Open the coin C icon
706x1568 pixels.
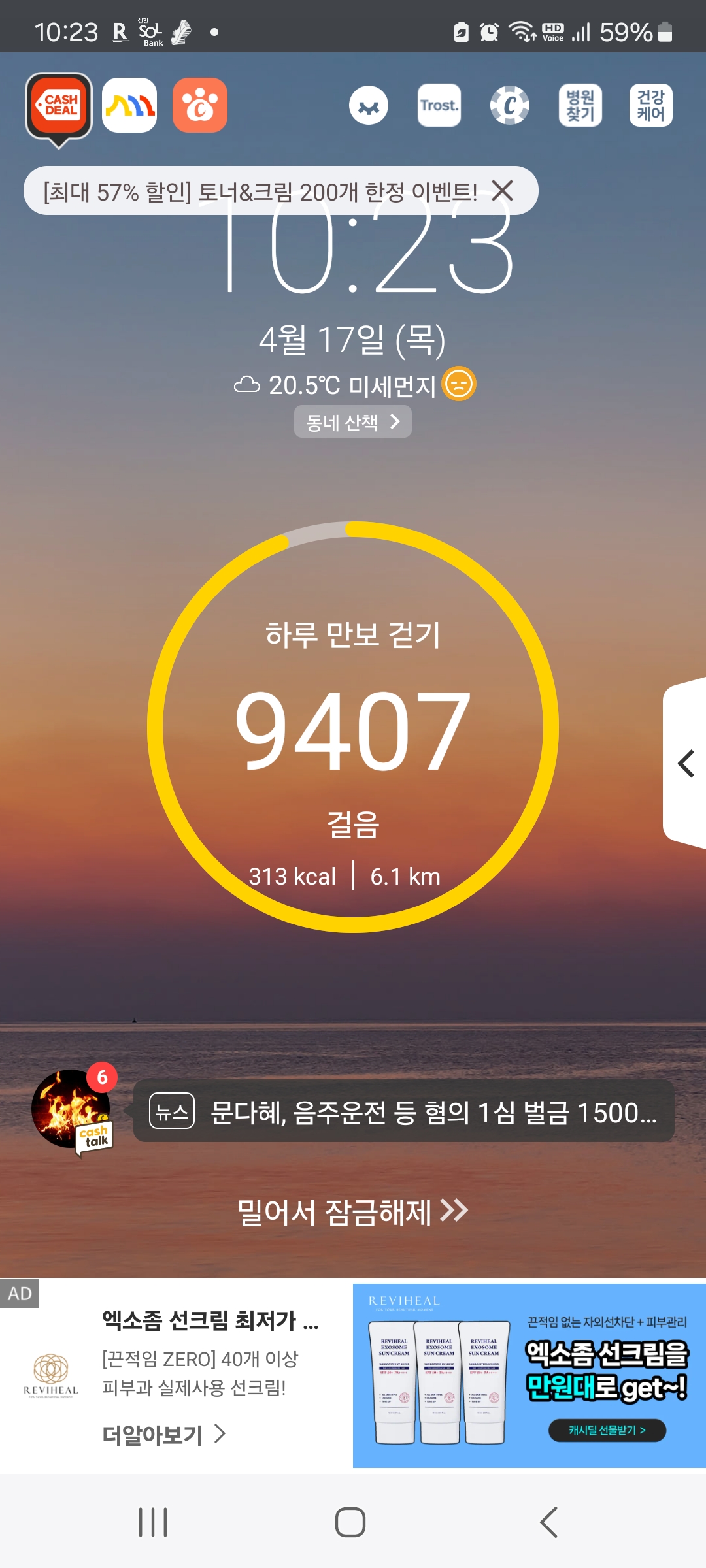pos(510,105)
